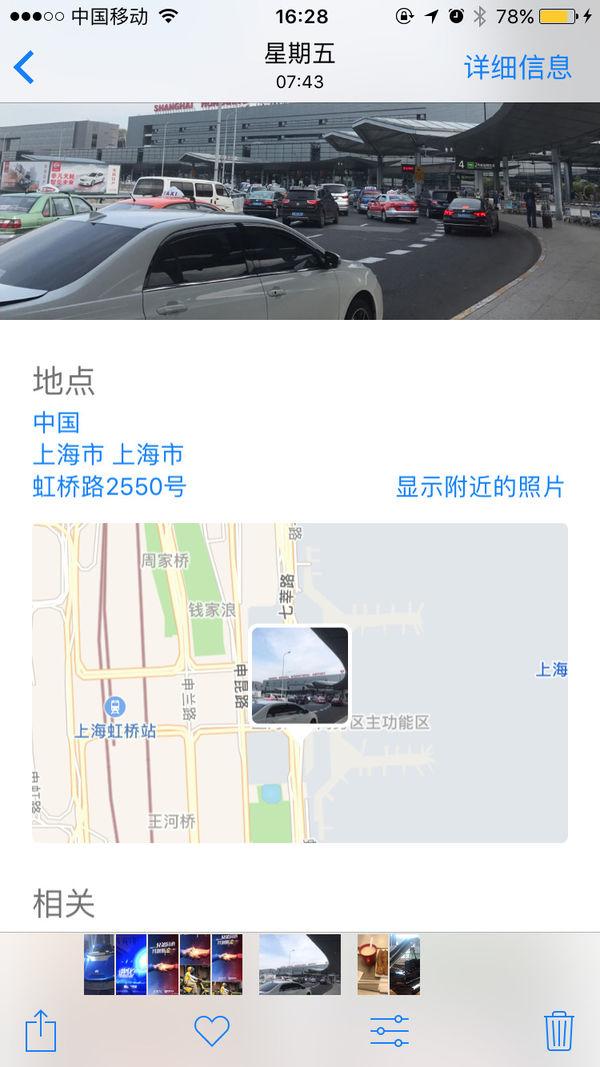The image size is (600, 1067).
Task: Share this photo
Action: 40,1030
